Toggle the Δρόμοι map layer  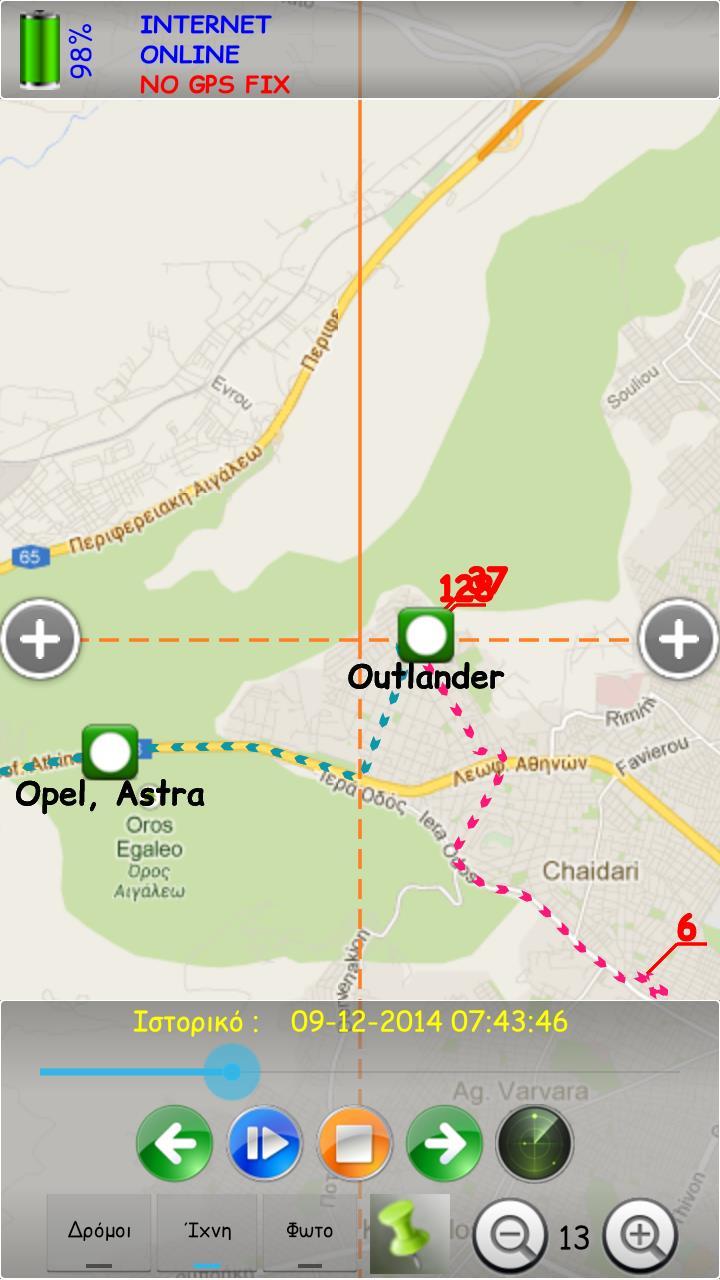click(99, 1232)
